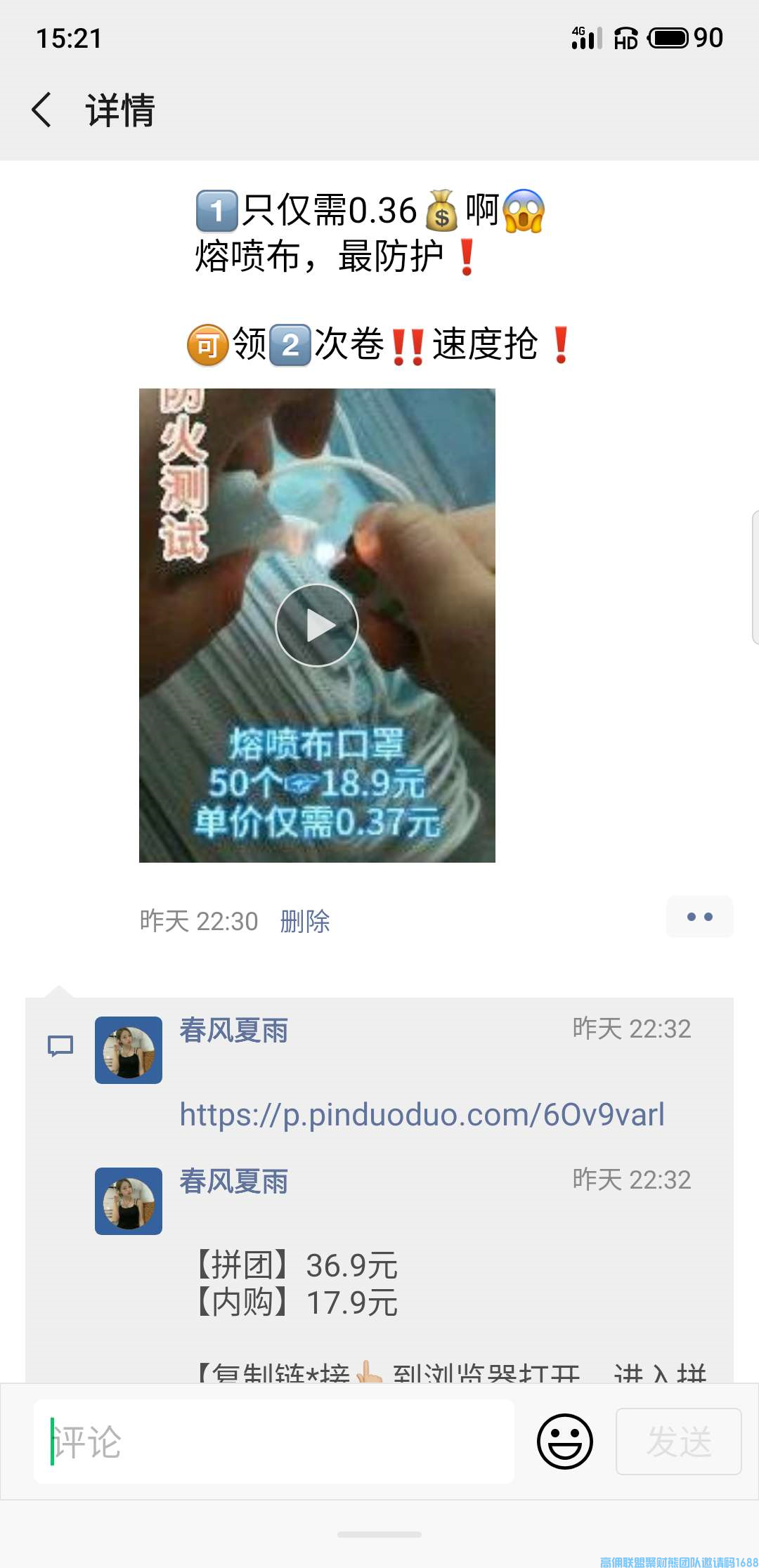
Task: Go back from the 详情 page
Action: pyautogui.click(x=42, y=110)
